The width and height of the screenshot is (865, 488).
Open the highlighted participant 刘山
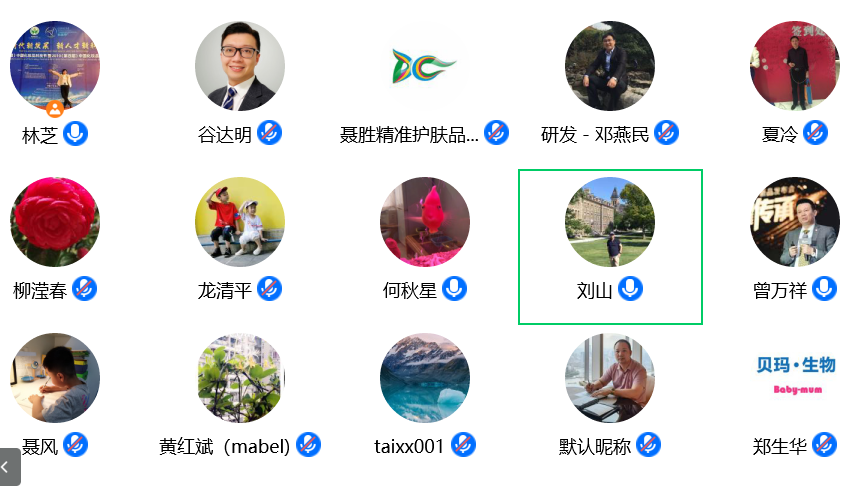(x=610, y=246)
